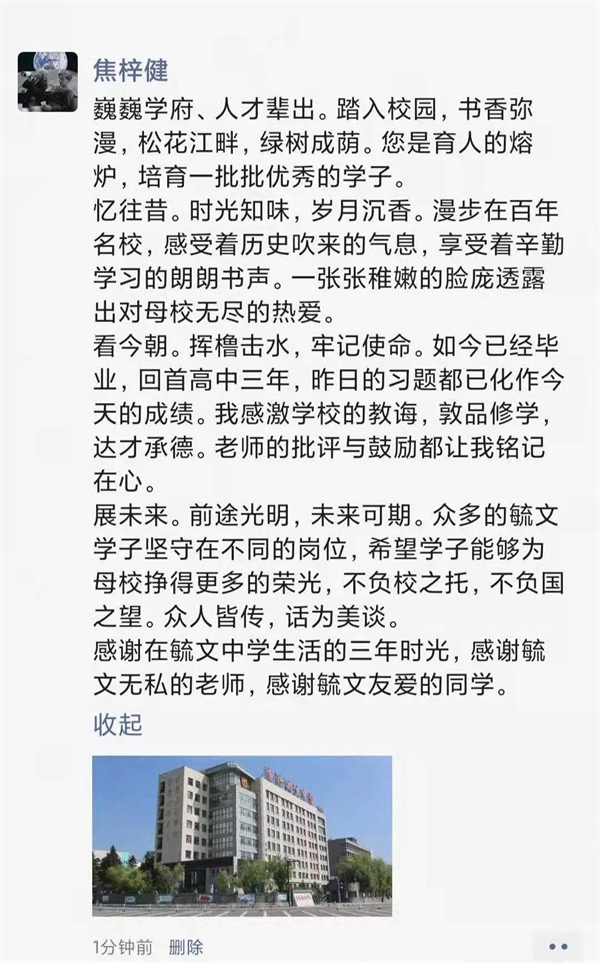Open the like and comment menu

(558, 946)
